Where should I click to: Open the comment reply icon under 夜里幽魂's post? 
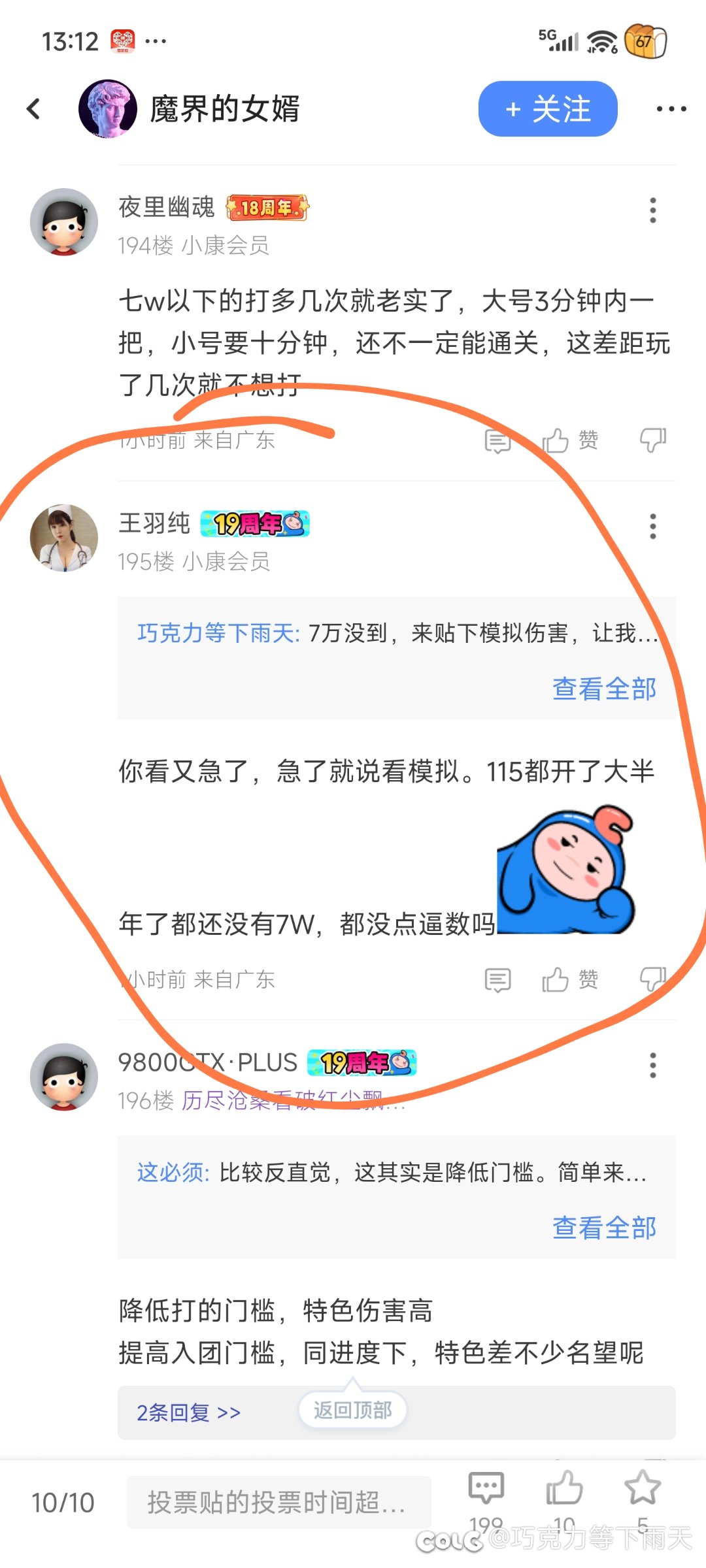(497, 440)
